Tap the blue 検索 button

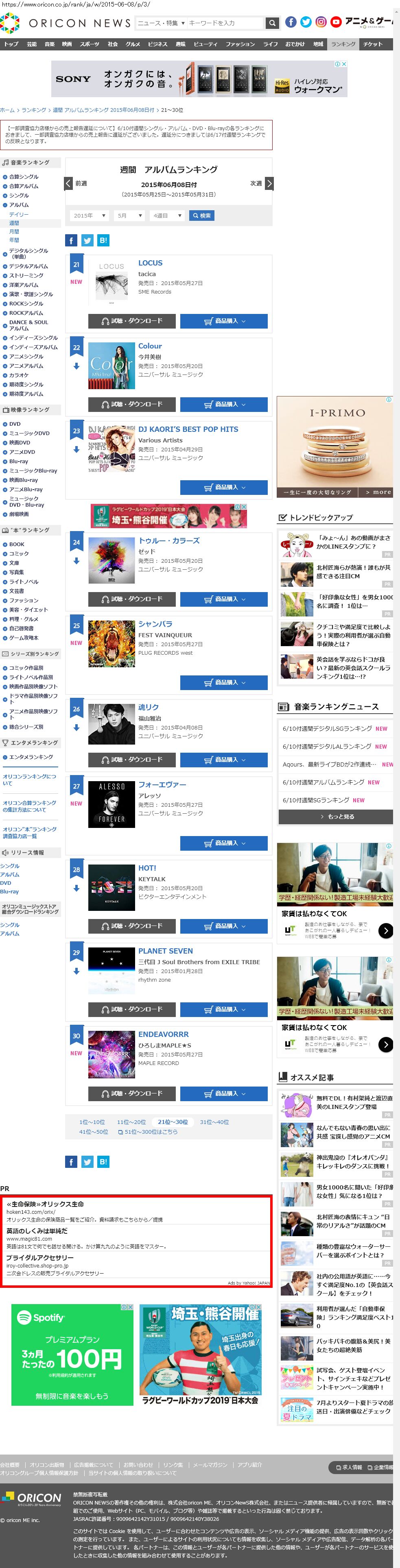201,216
